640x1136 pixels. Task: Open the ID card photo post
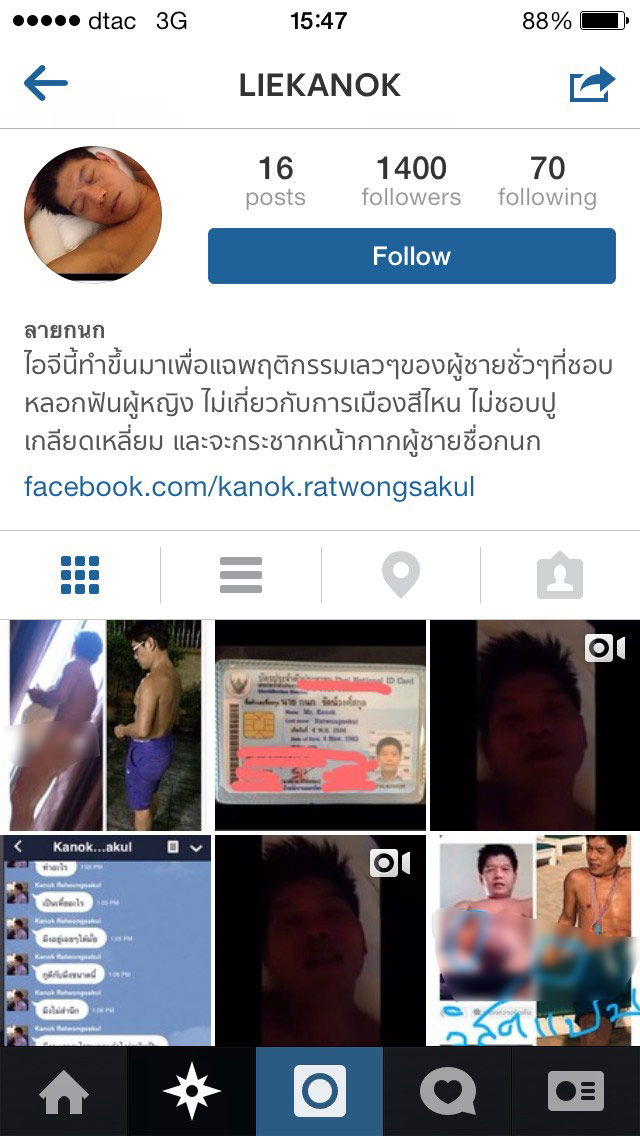click(320, 725)
